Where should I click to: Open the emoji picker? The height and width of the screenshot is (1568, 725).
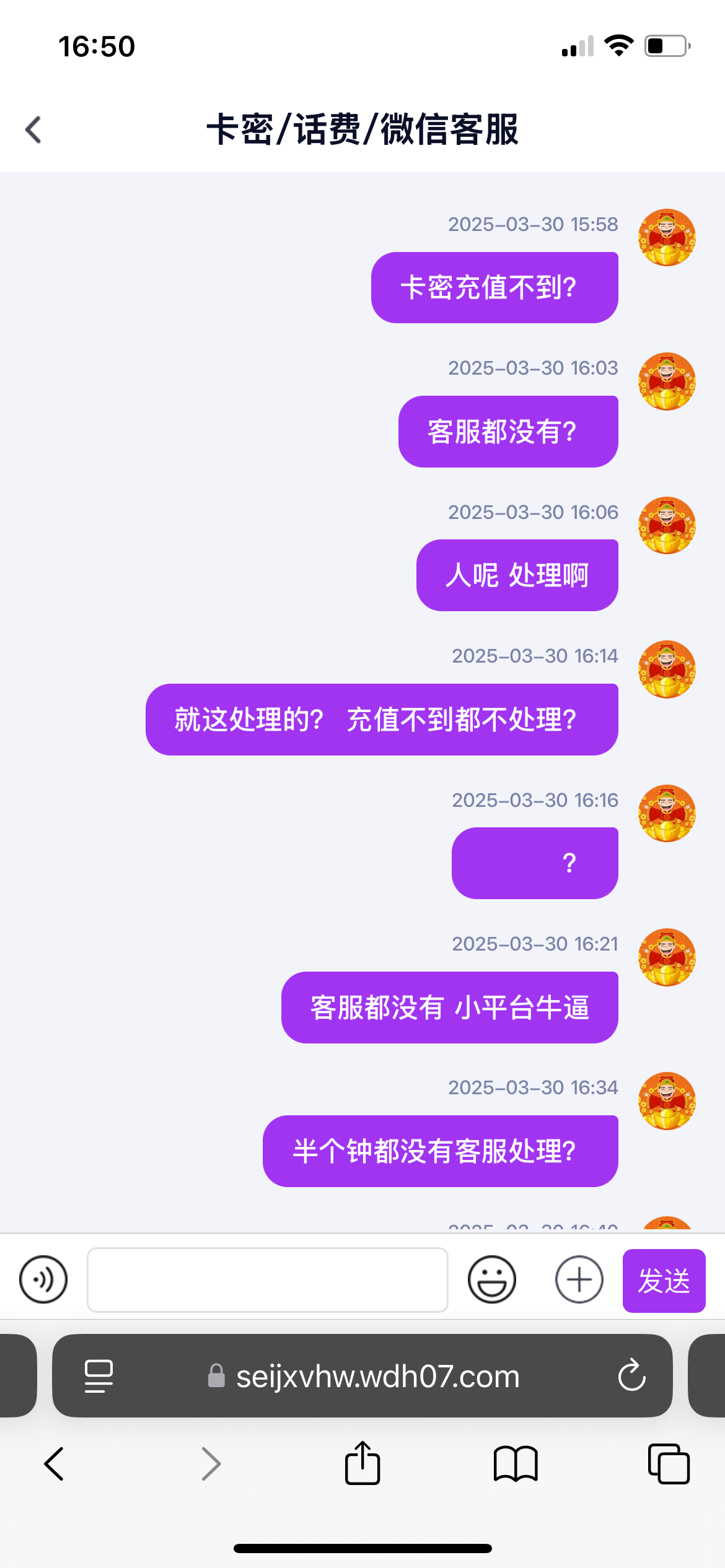(491, 1278)
